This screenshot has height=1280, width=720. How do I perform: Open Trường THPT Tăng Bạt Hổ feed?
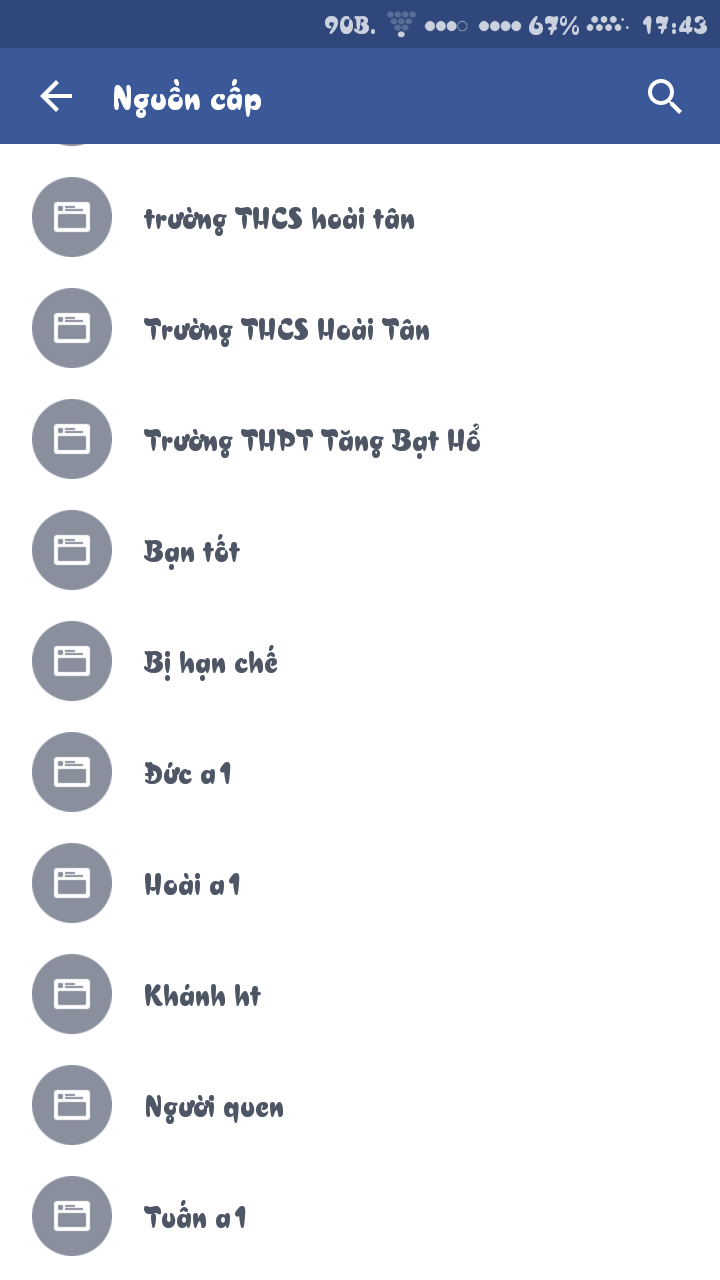coord(312,440)
